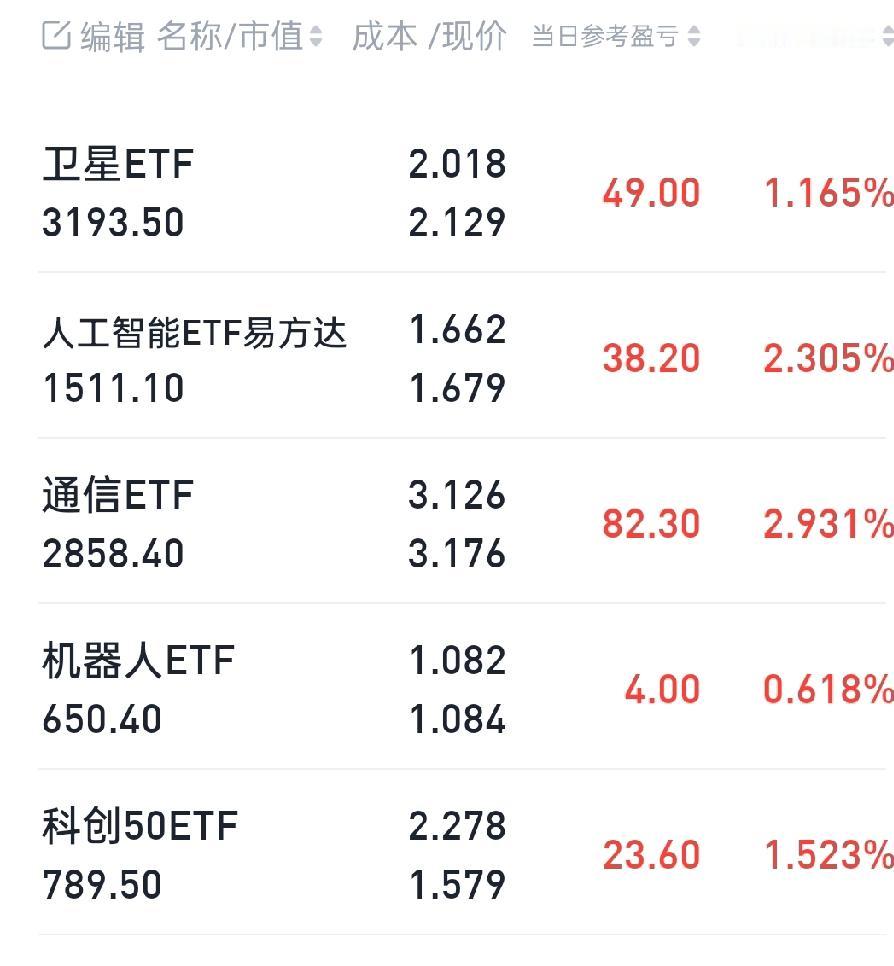Viewport: 894px width, 966px height.
Task: Click the 23.60 profit of 科创50ETF
Action: [650, 856]
